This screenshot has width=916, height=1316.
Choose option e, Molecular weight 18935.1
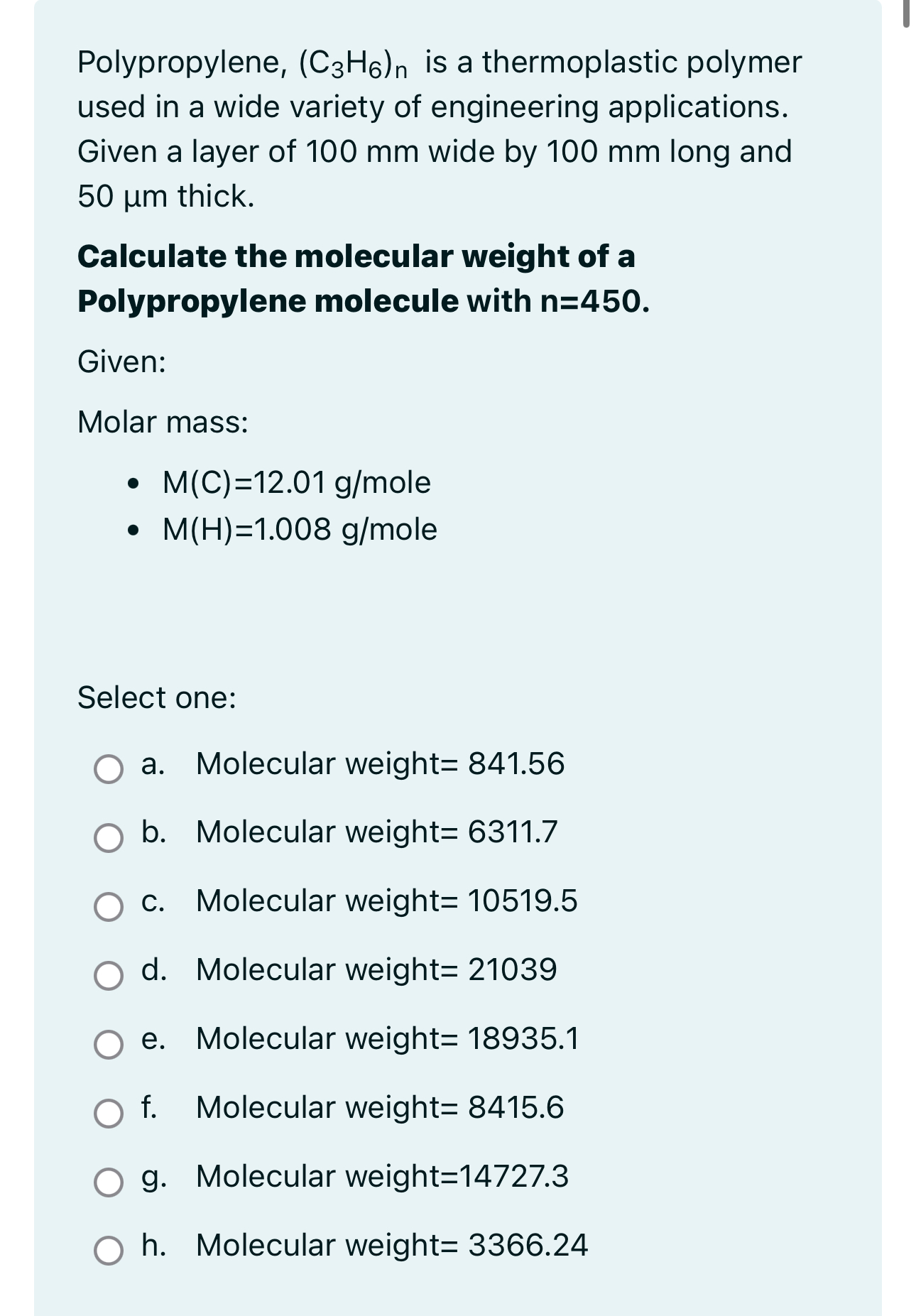[x=109, y=1044]
